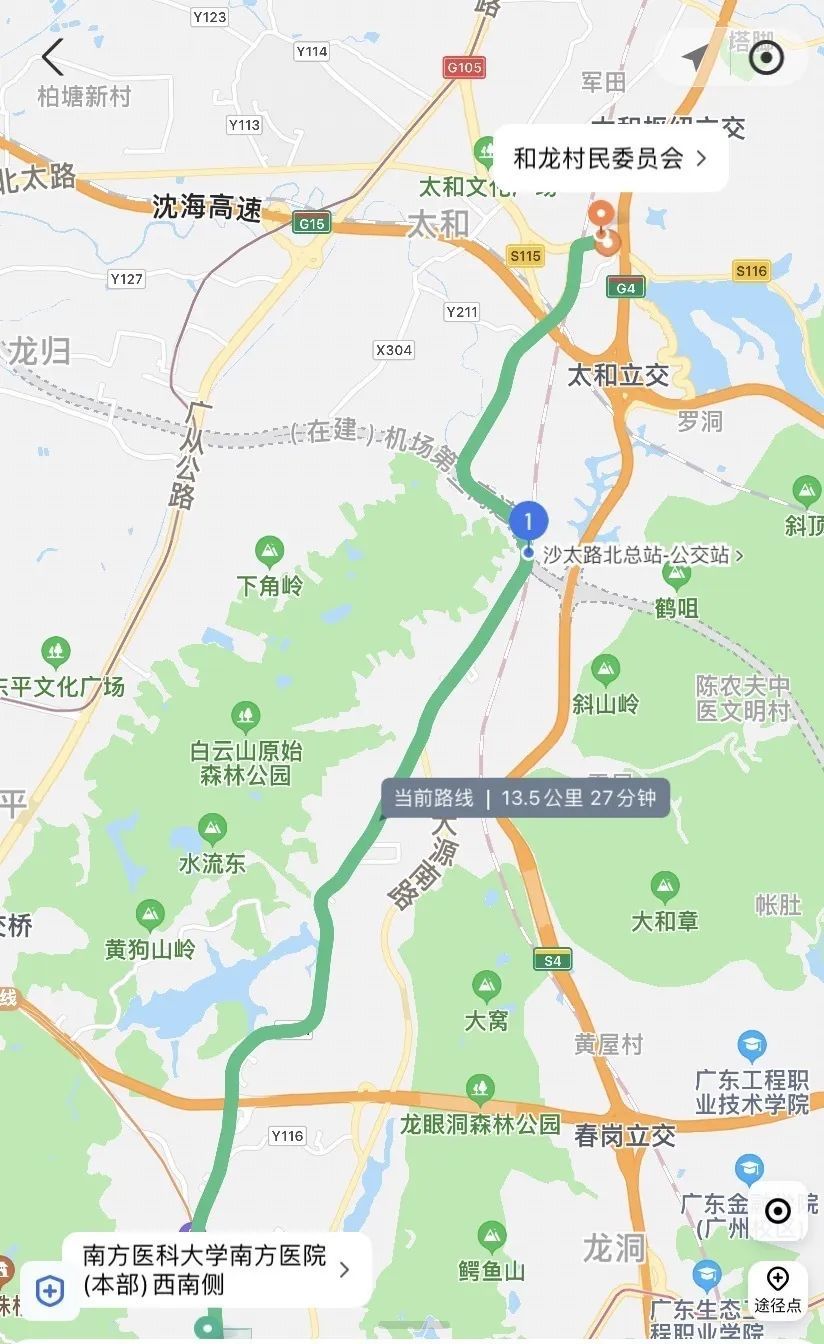Screen dimensions: 824x1344
Task: Tap the re-center location icon in top right
Action: tap(766, 60)
